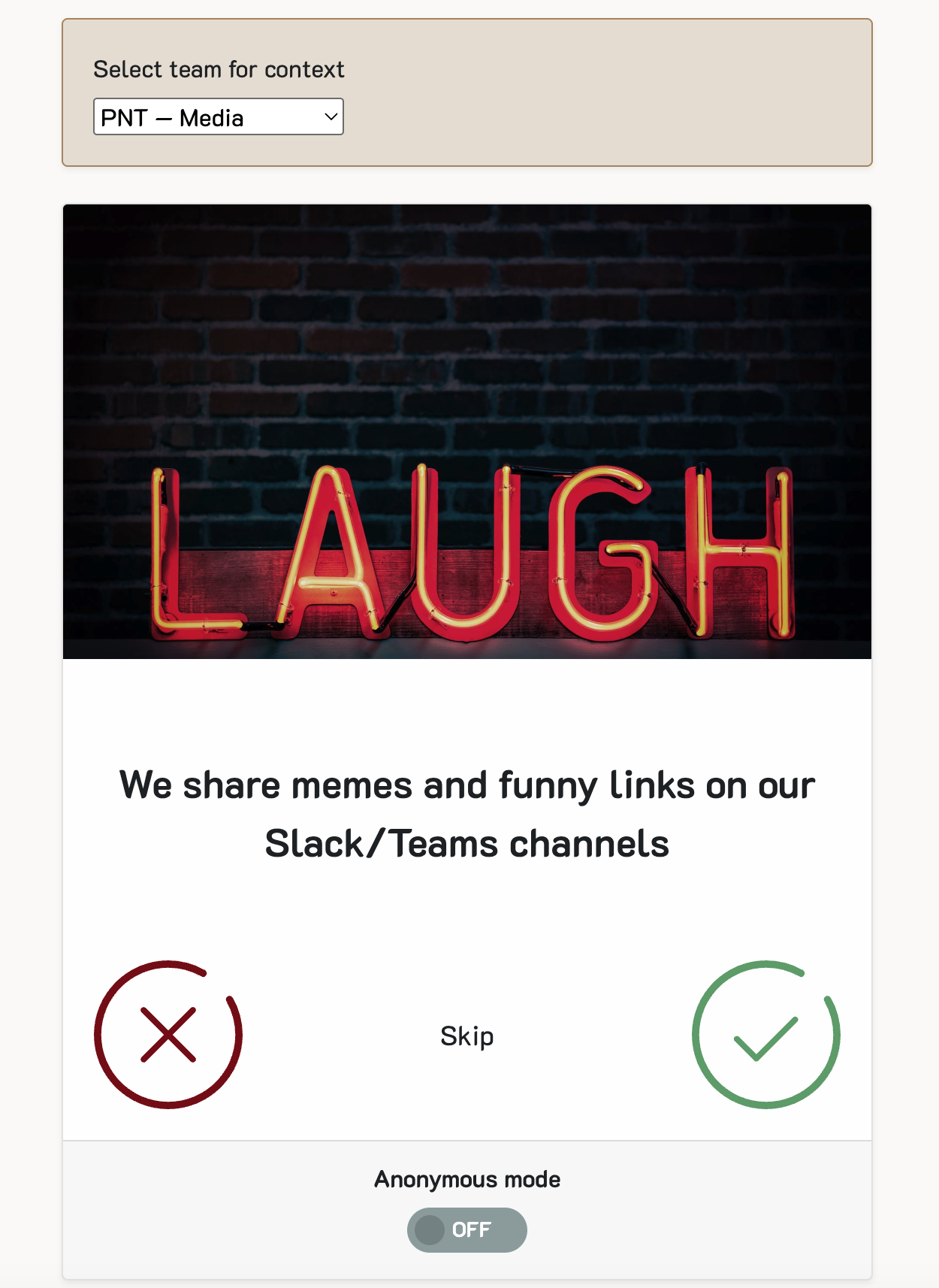Click the Anonymous mode label
The width and height of the screenshot is (939, 1288).
tap(466, 1179)
